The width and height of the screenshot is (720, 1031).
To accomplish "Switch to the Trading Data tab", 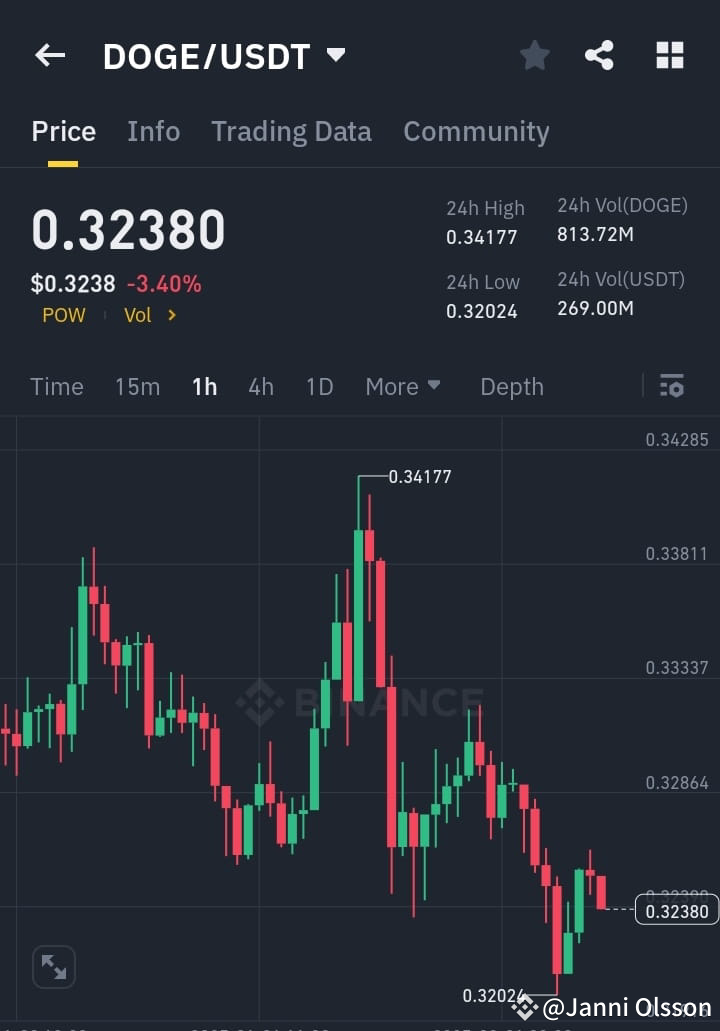I will (291, 131).
